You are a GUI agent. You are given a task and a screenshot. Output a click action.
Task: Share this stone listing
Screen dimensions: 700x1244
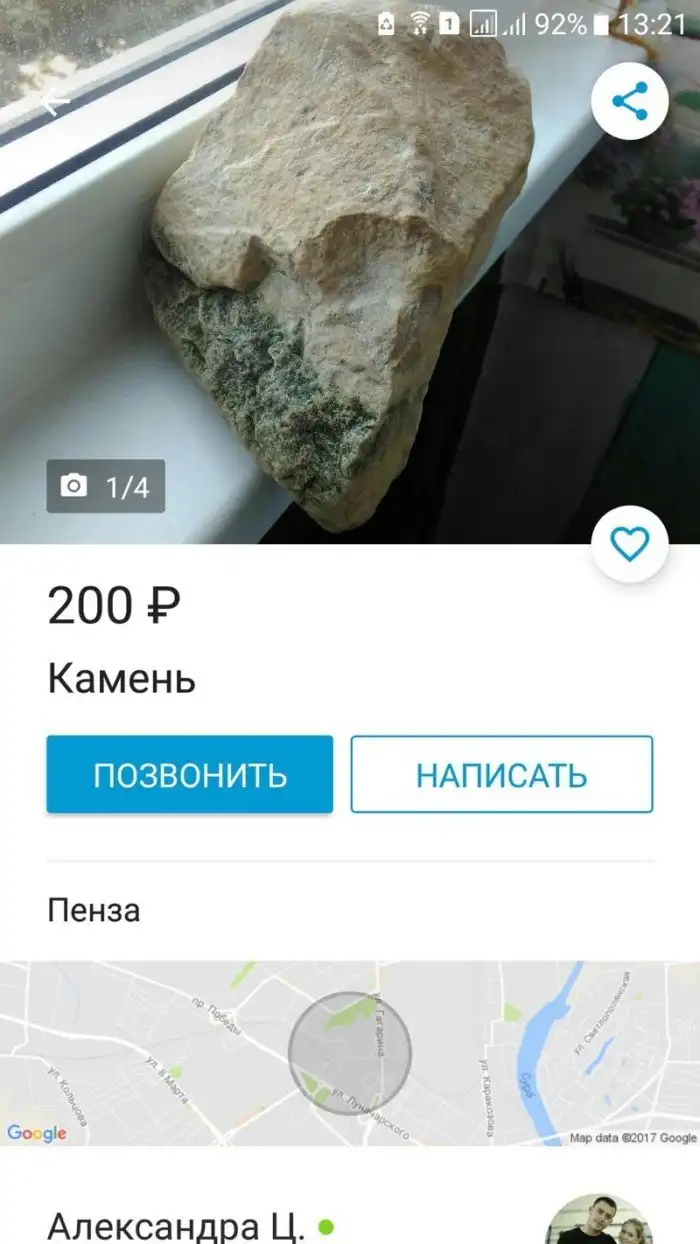[629, 101]
